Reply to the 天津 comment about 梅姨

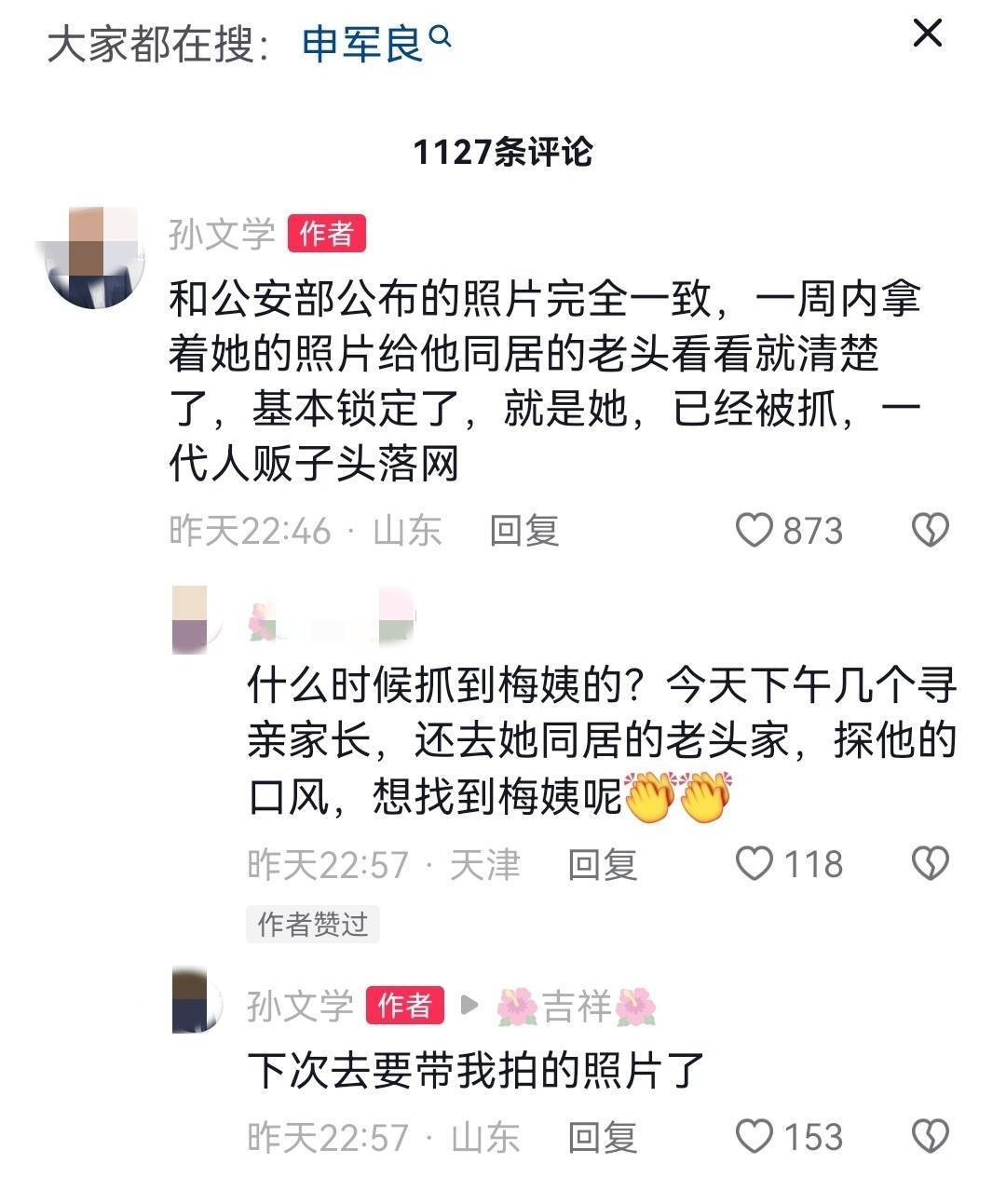pyautogui.click(x=602, y=865)
